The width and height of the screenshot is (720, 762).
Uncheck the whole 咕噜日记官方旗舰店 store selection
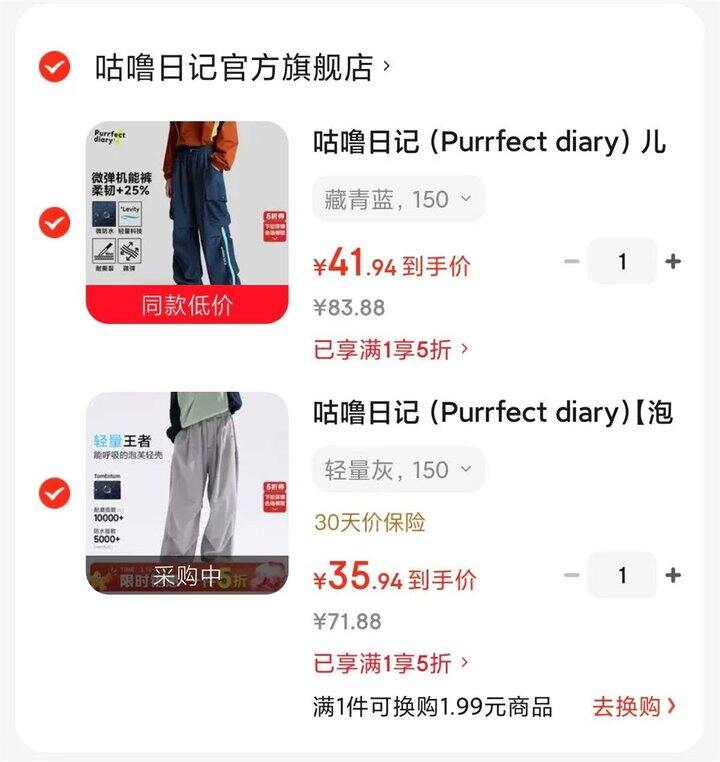click(54, 68)
